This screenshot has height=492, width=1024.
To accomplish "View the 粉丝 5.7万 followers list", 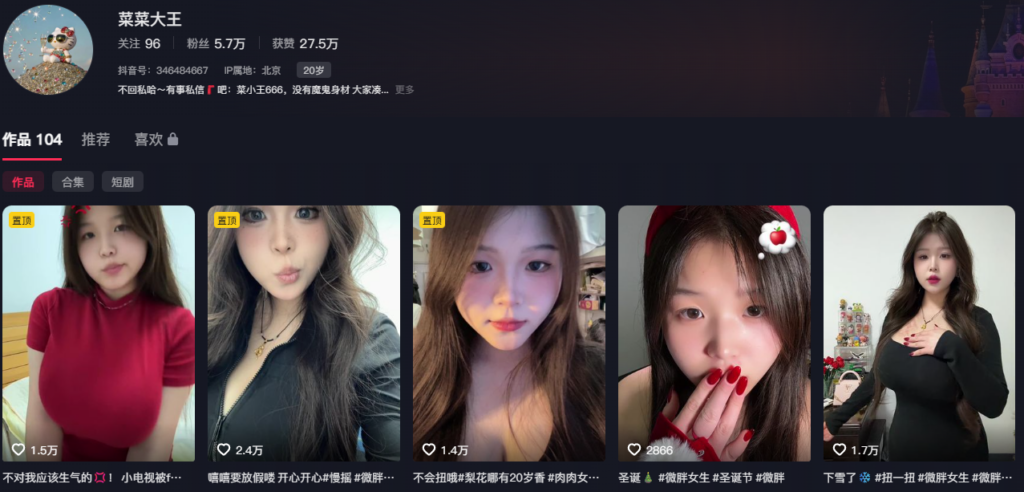I will 215,44.
